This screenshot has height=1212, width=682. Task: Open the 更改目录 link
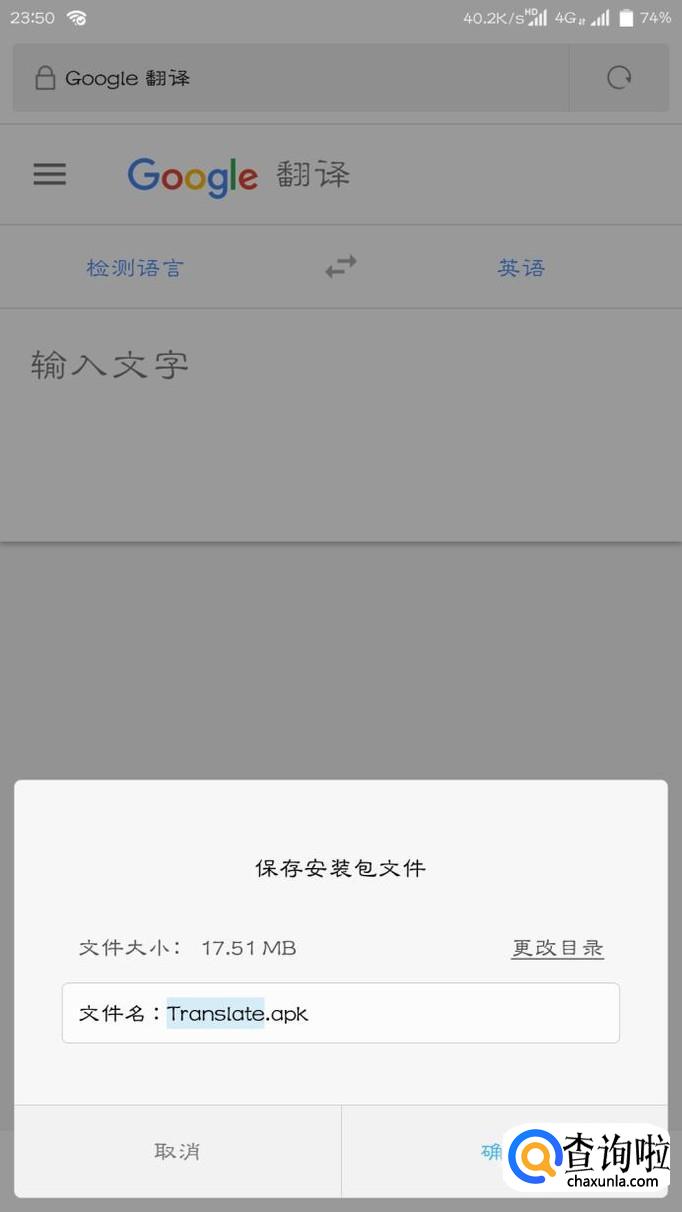pyautogui.click(x=557, y=948)
